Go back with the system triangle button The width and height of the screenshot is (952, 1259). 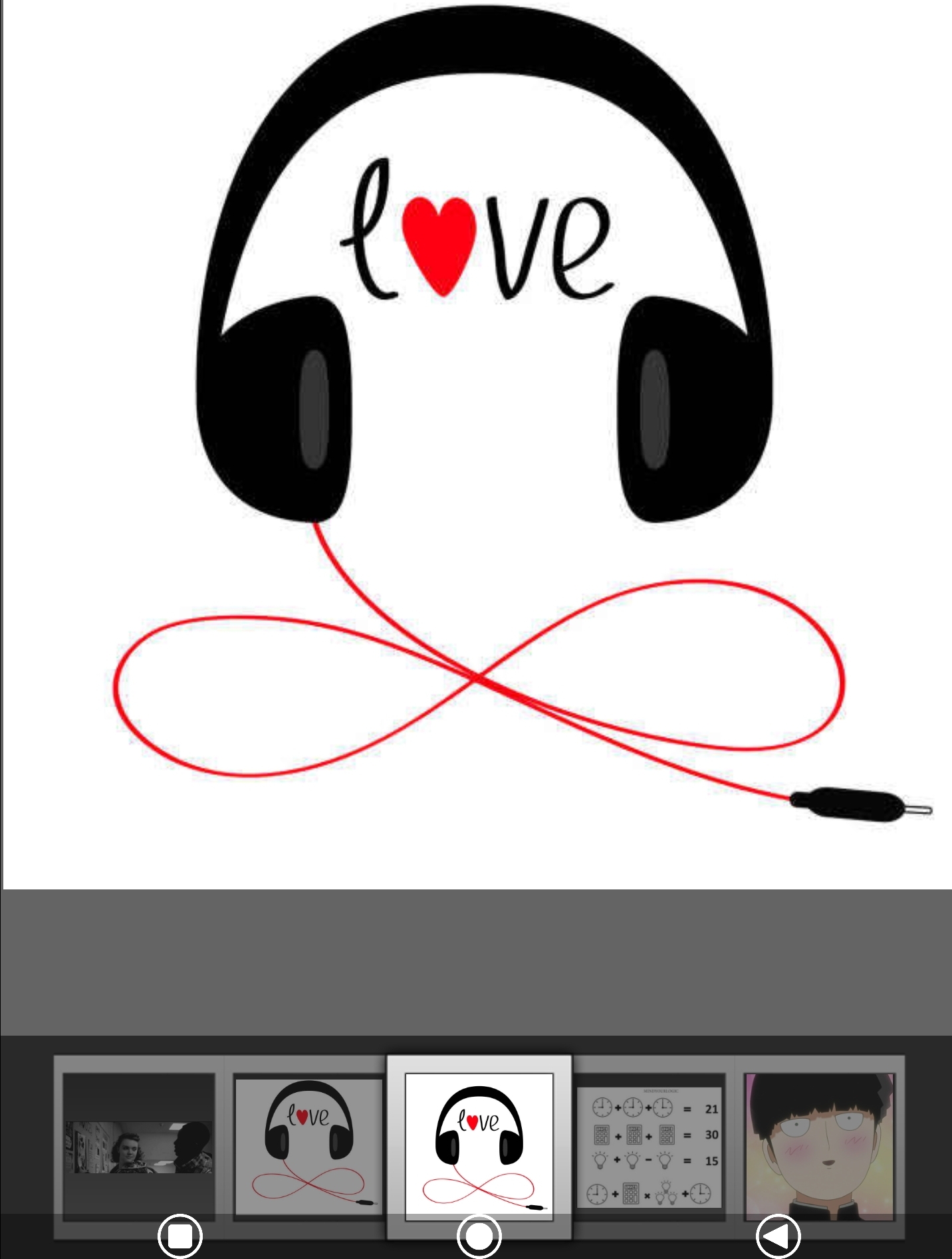[778, 1236]
